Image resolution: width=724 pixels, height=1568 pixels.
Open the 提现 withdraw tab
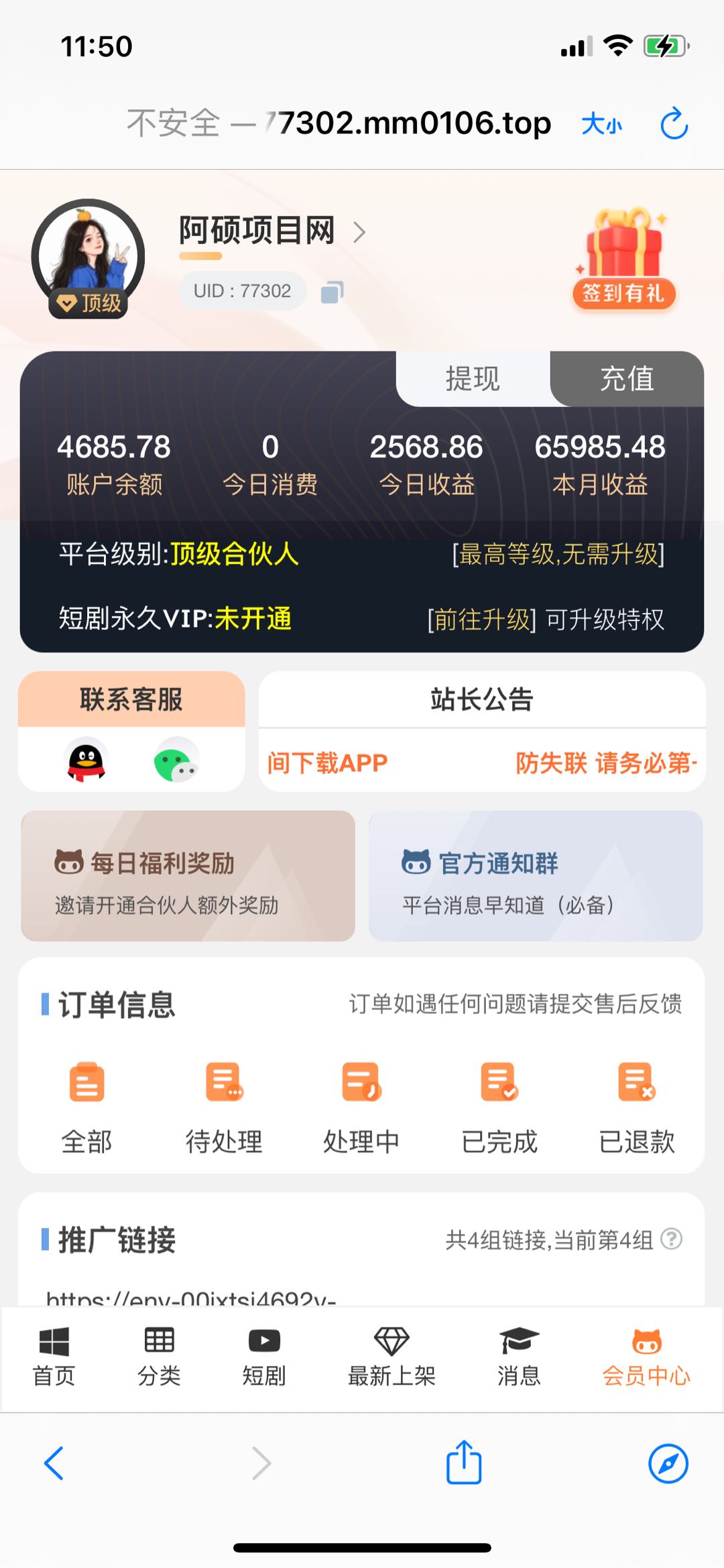click(473, 379)
